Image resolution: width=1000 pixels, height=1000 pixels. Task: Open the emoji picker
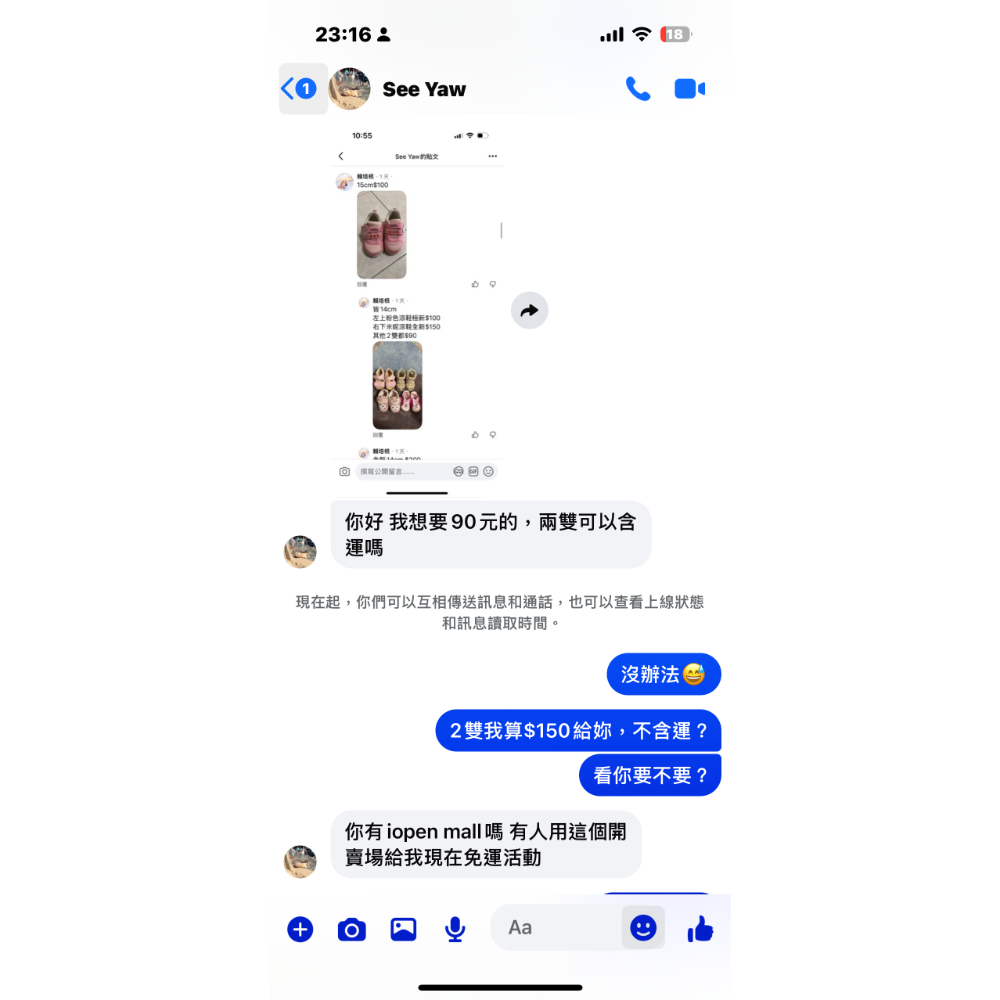point(643,928)
